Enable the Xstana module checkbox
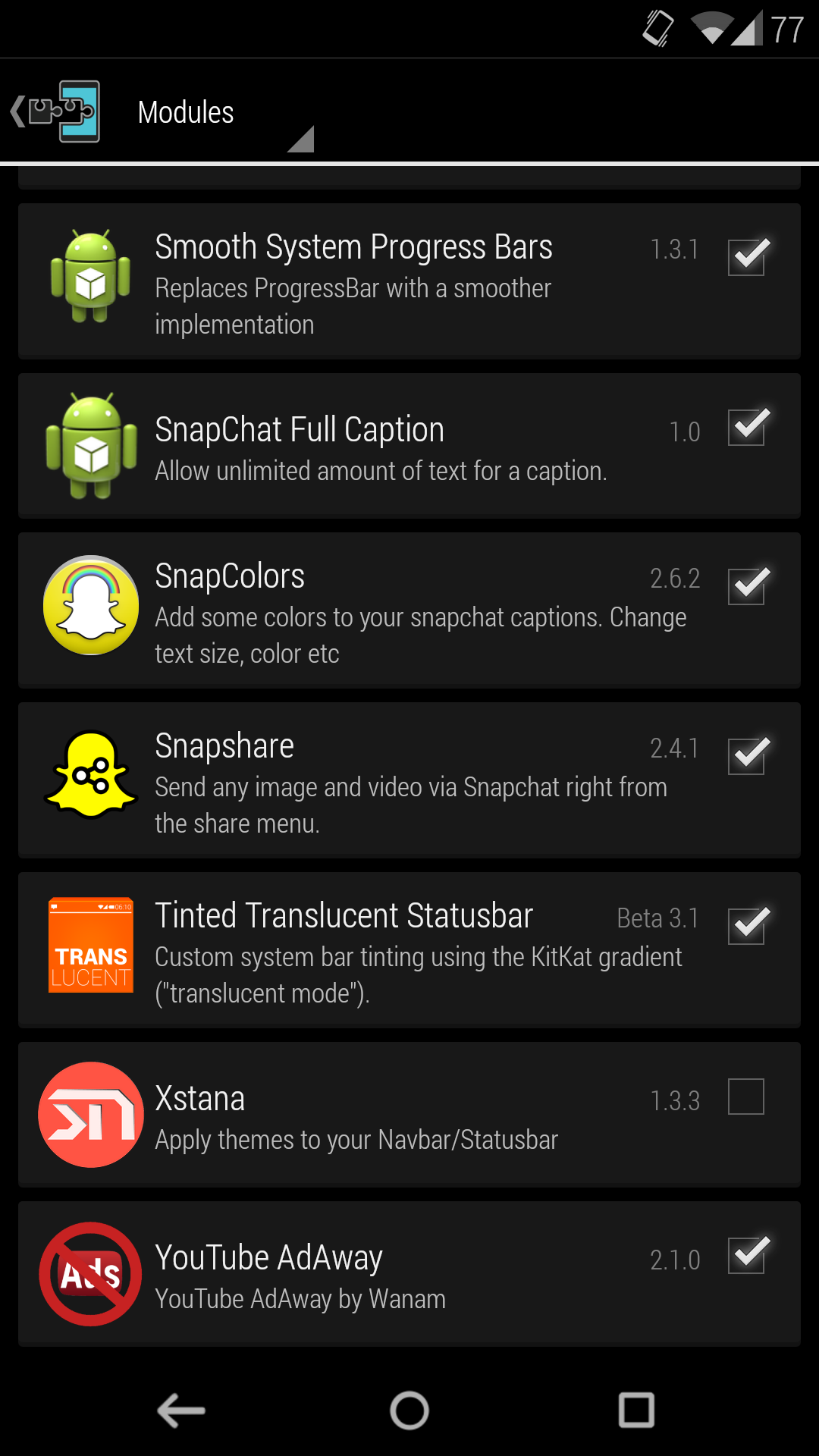Viewport: 819px width, 1456px height. (746, 1097)
